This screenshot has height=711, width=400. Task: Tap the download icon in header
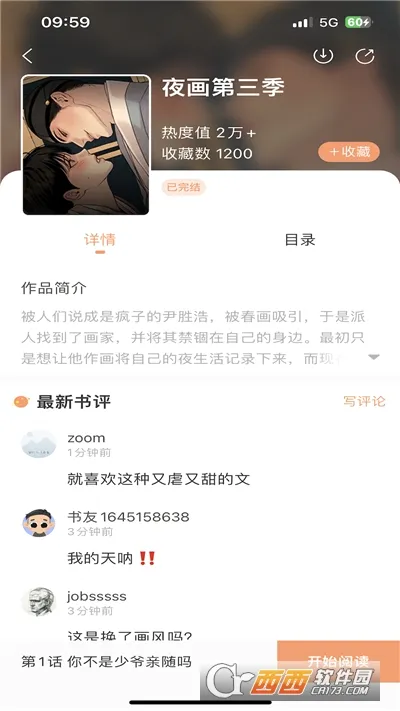tap(323, 56)
